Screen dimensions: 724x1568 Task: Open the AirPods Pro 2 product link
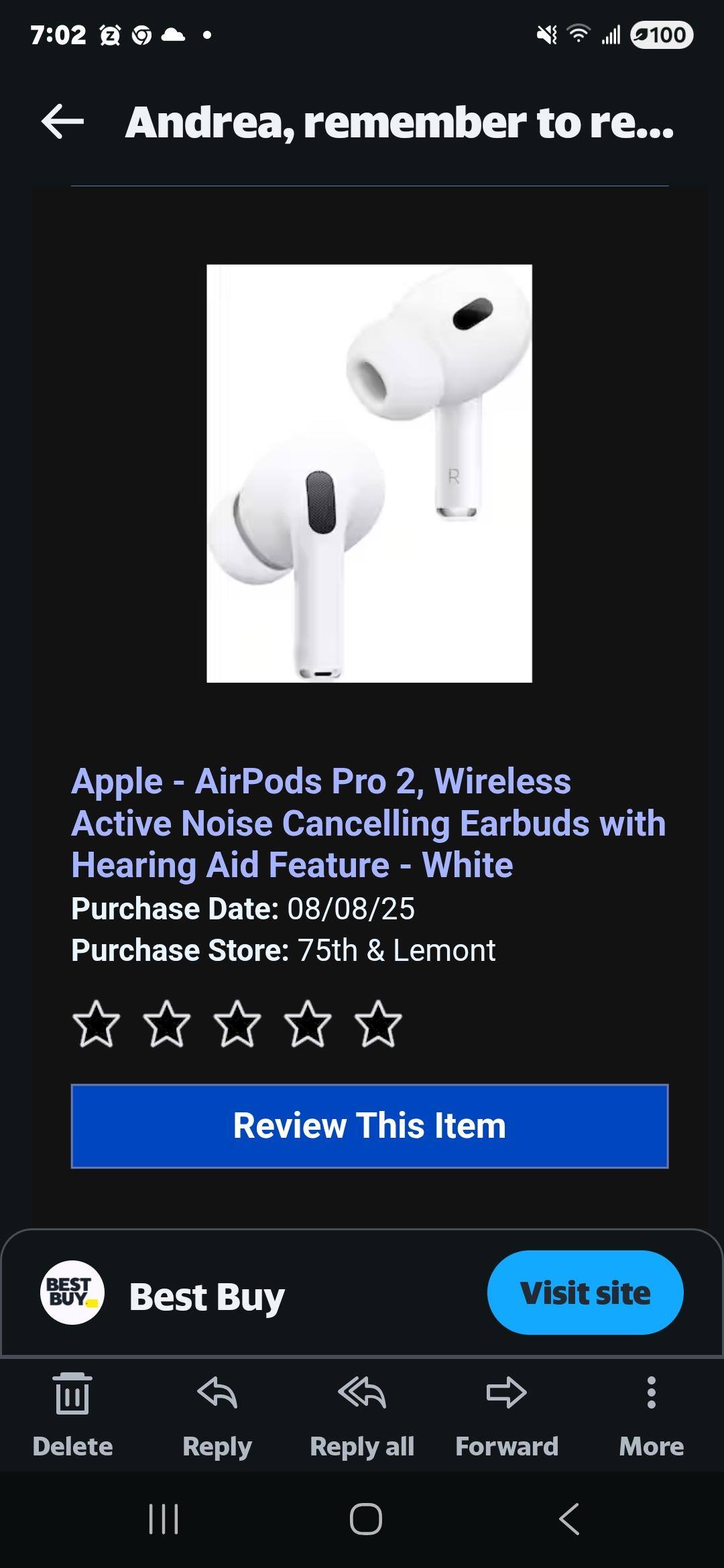(x=368, y=822)
